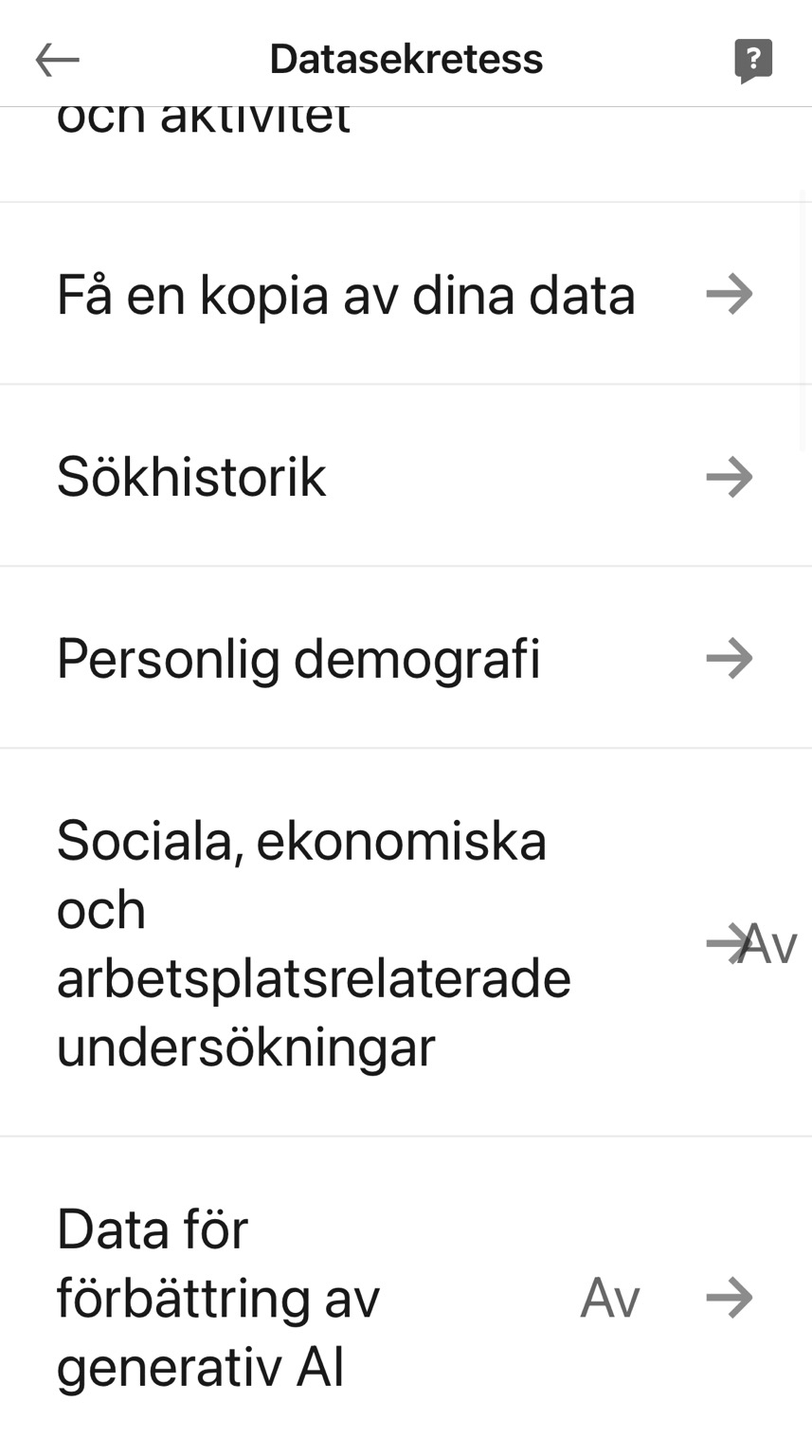Open the Sökhistorik row
Viewport: 812px width, 1456px height.
point(406,476)
